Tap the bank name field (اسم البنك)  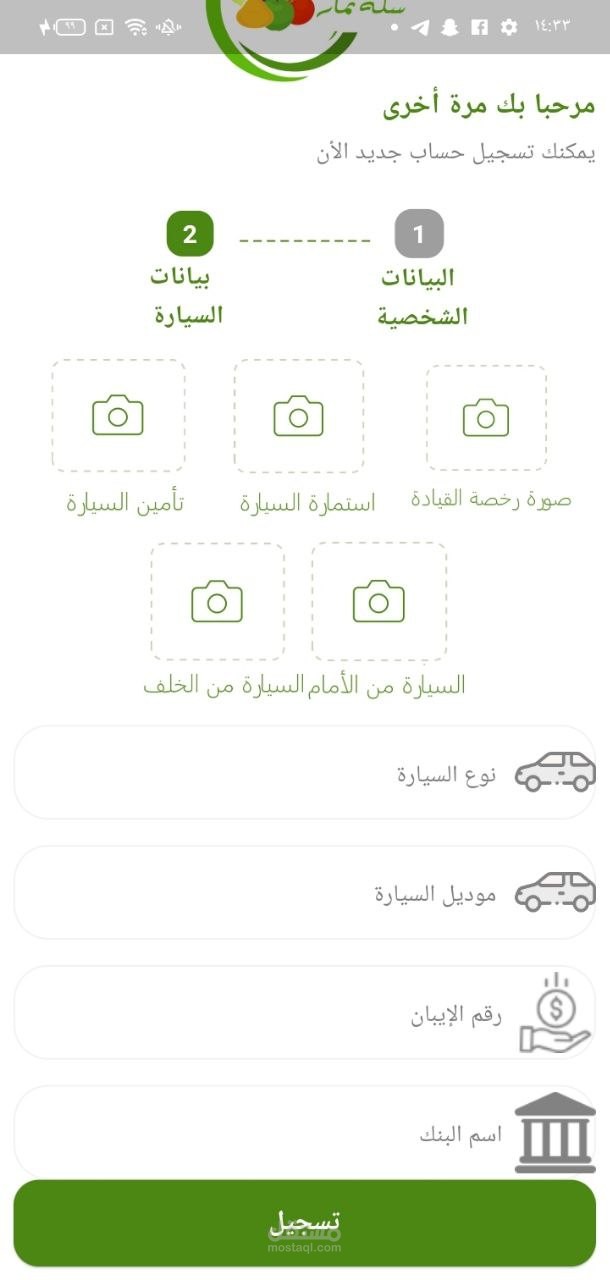305,1133
